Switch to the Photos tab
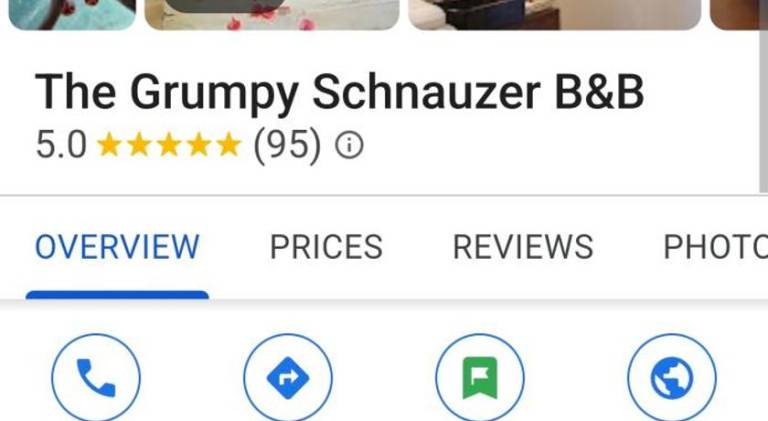Screen dimensions: 768x421 [x=715, y=246]
